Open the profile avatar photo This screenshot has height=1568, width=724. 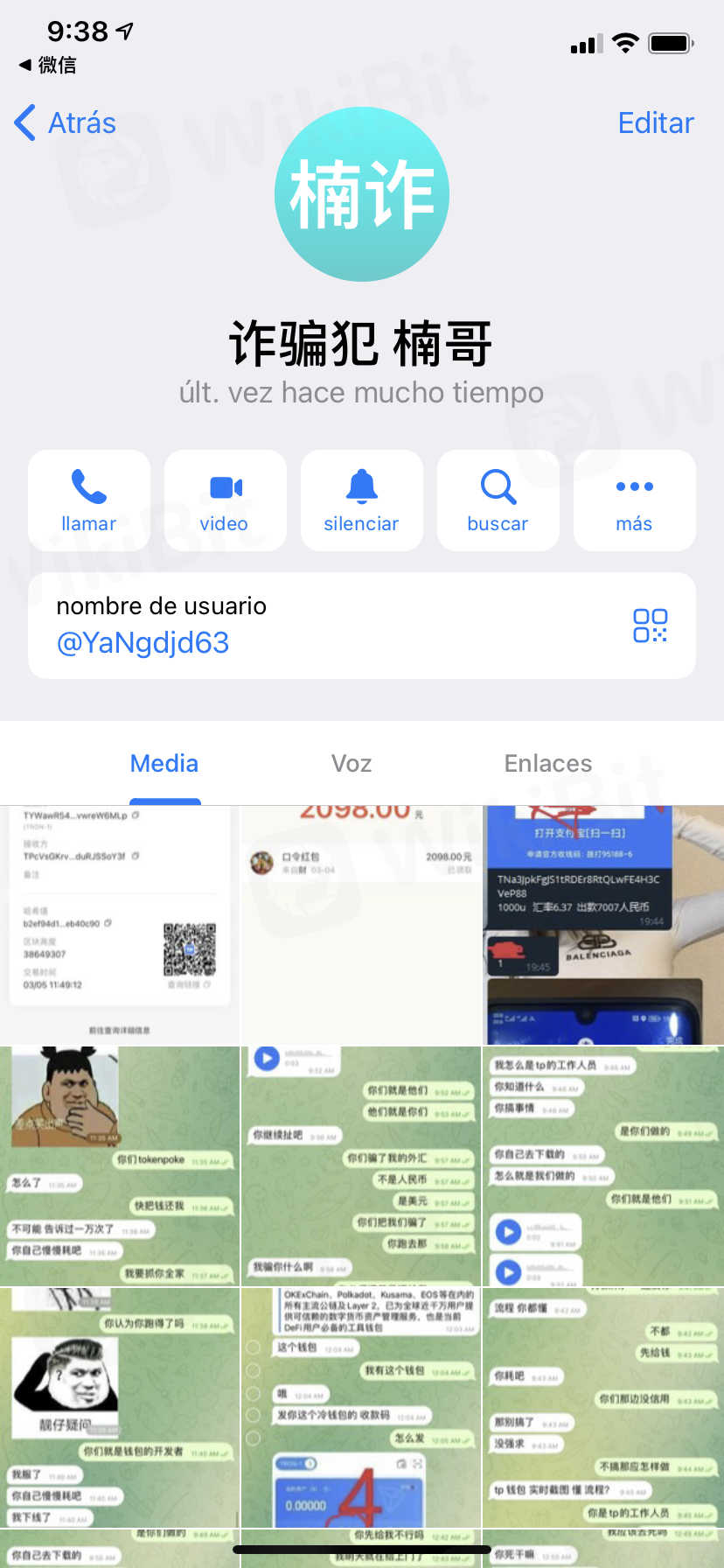[362, 194]
